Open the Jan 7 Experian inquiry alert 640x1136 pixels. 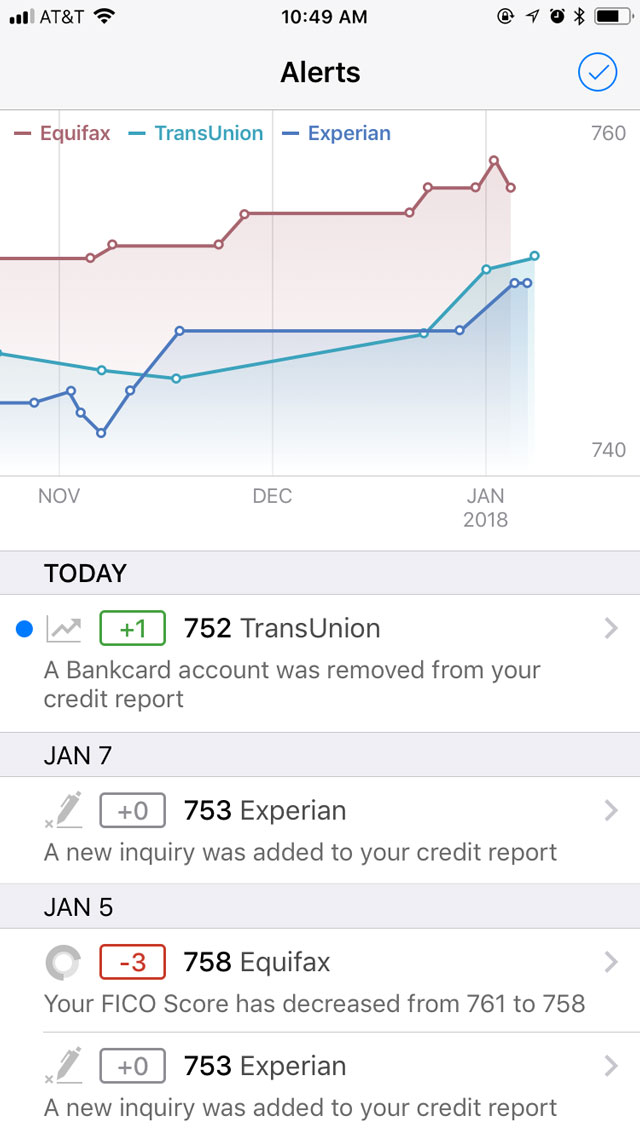[320, 830]
